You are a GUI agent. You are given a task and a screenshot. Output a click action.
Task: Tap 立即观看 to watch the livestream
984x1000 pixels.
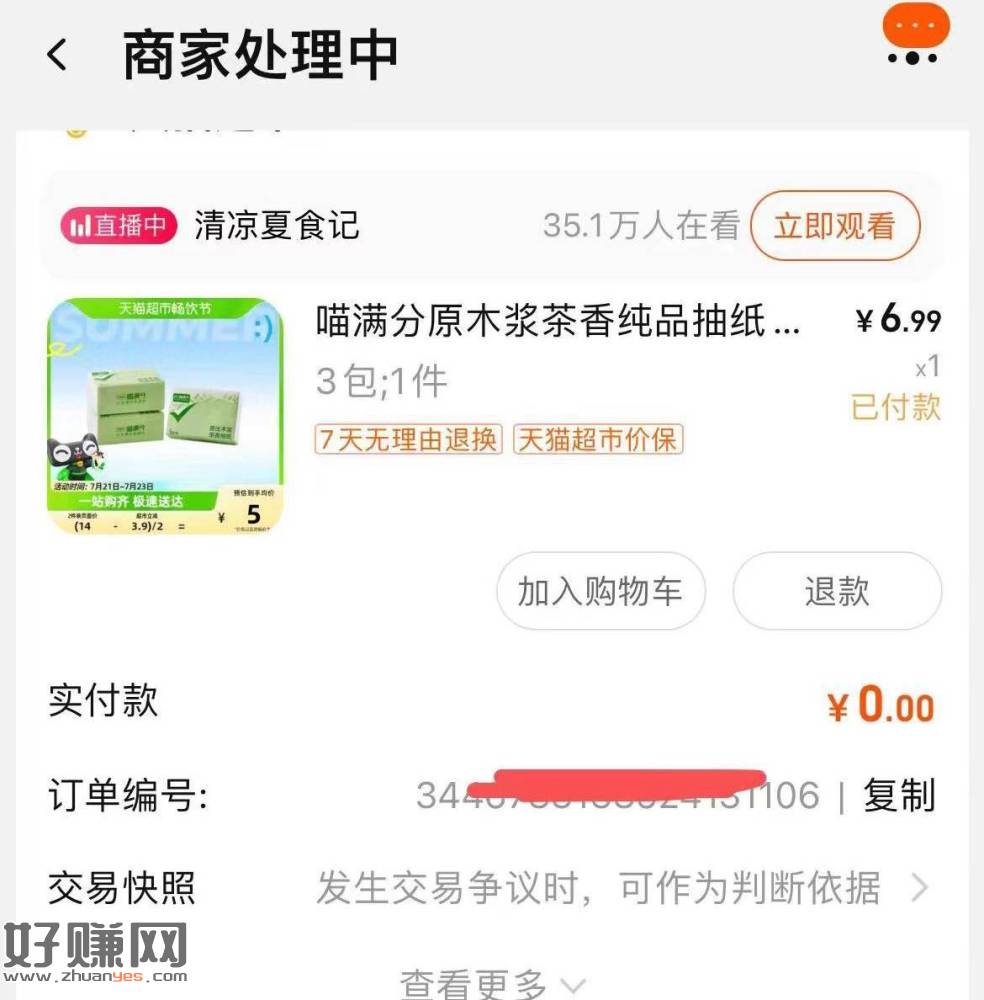834,227
